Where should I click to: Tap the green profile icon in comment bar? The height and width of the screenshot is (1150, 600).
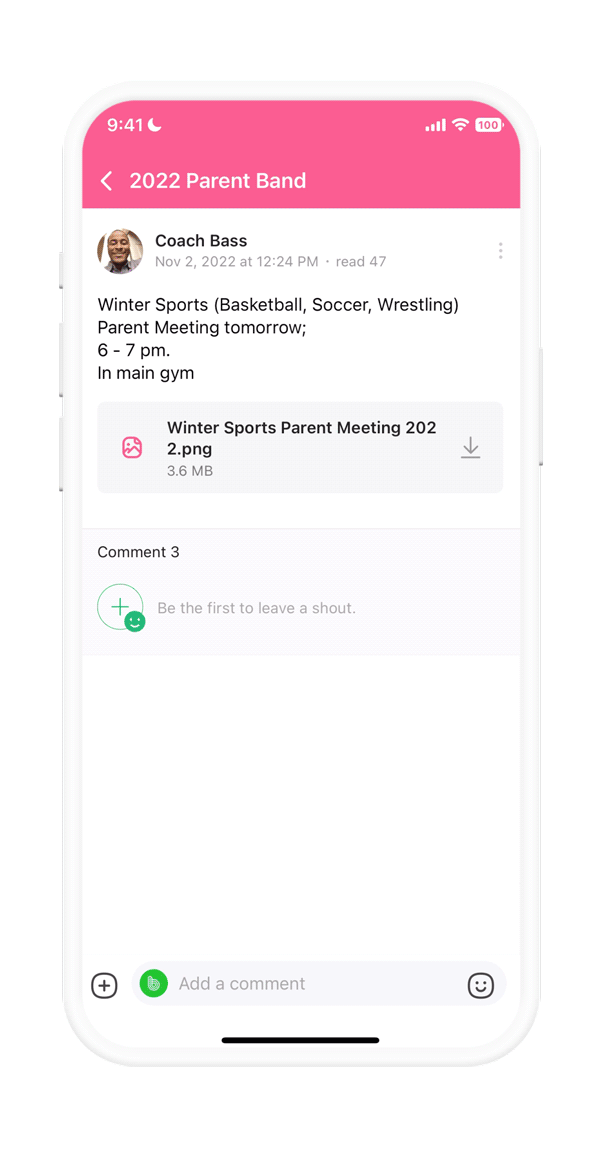click(153, 984)
